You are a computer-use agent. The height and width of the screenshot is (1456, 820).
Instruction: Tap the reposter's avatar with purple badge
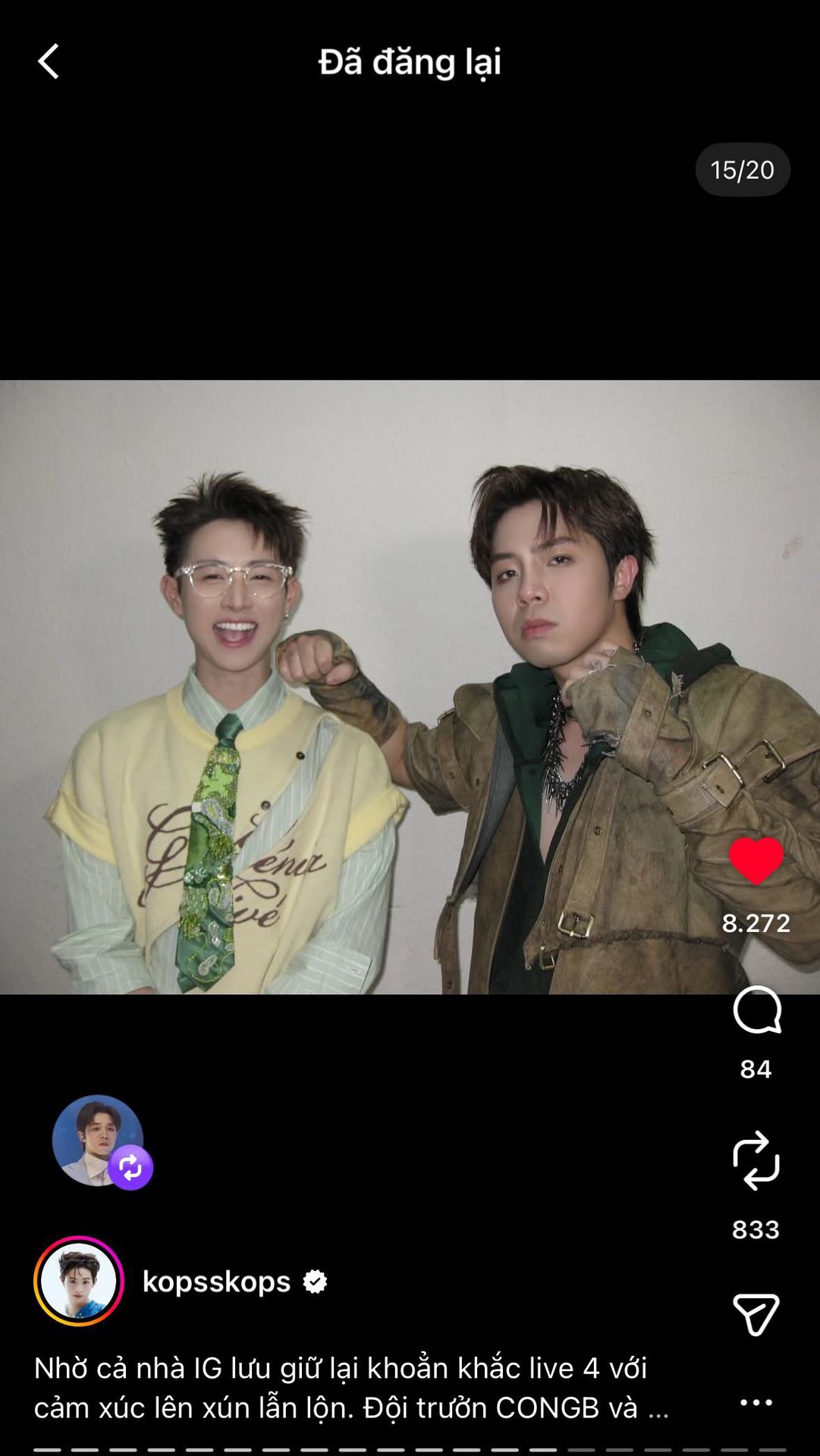click(99, 1140)
